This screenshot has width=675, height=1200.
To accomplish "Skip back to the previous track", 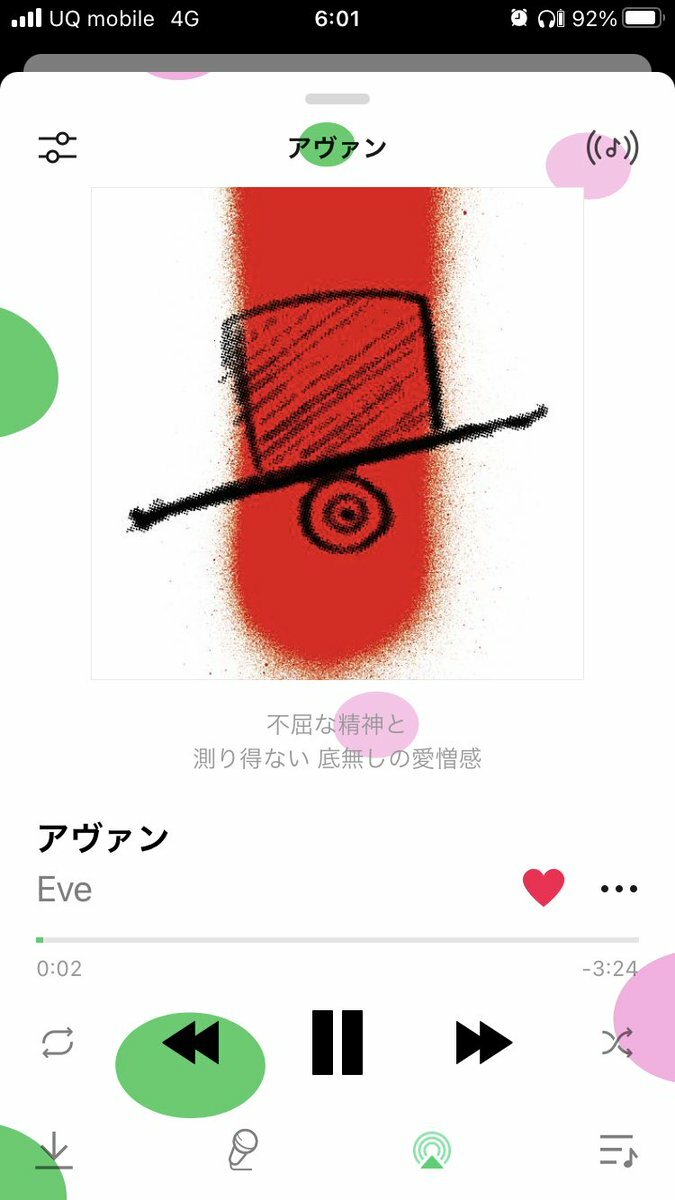I will pyautogui.click(x=191, y=1043).
